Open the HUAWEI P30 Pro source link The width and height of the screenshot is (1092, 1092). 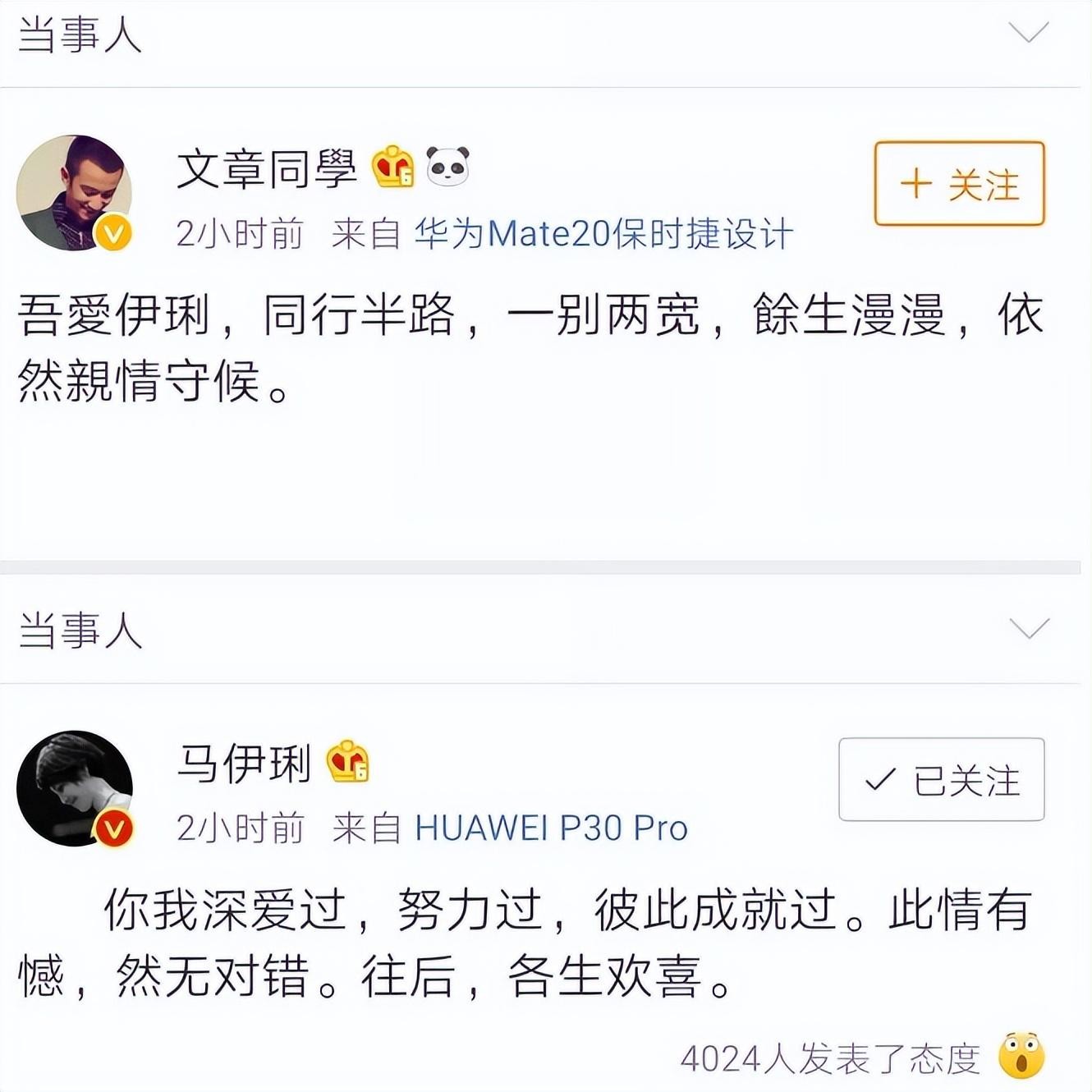[551, 828]
